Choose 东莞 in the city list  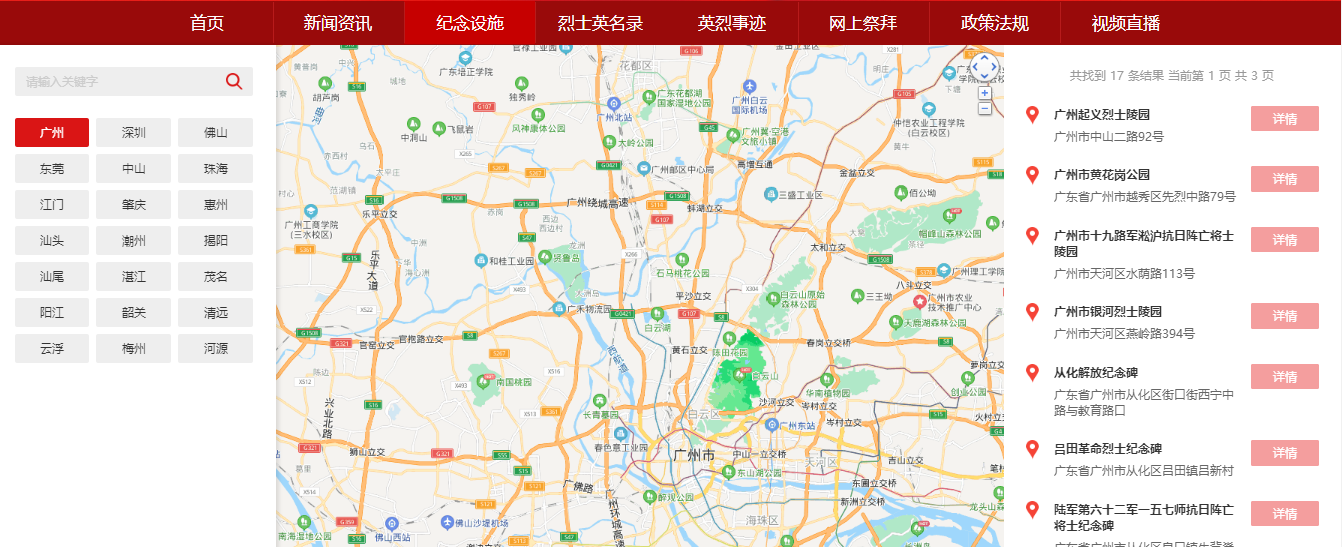[x=52, y=168]
